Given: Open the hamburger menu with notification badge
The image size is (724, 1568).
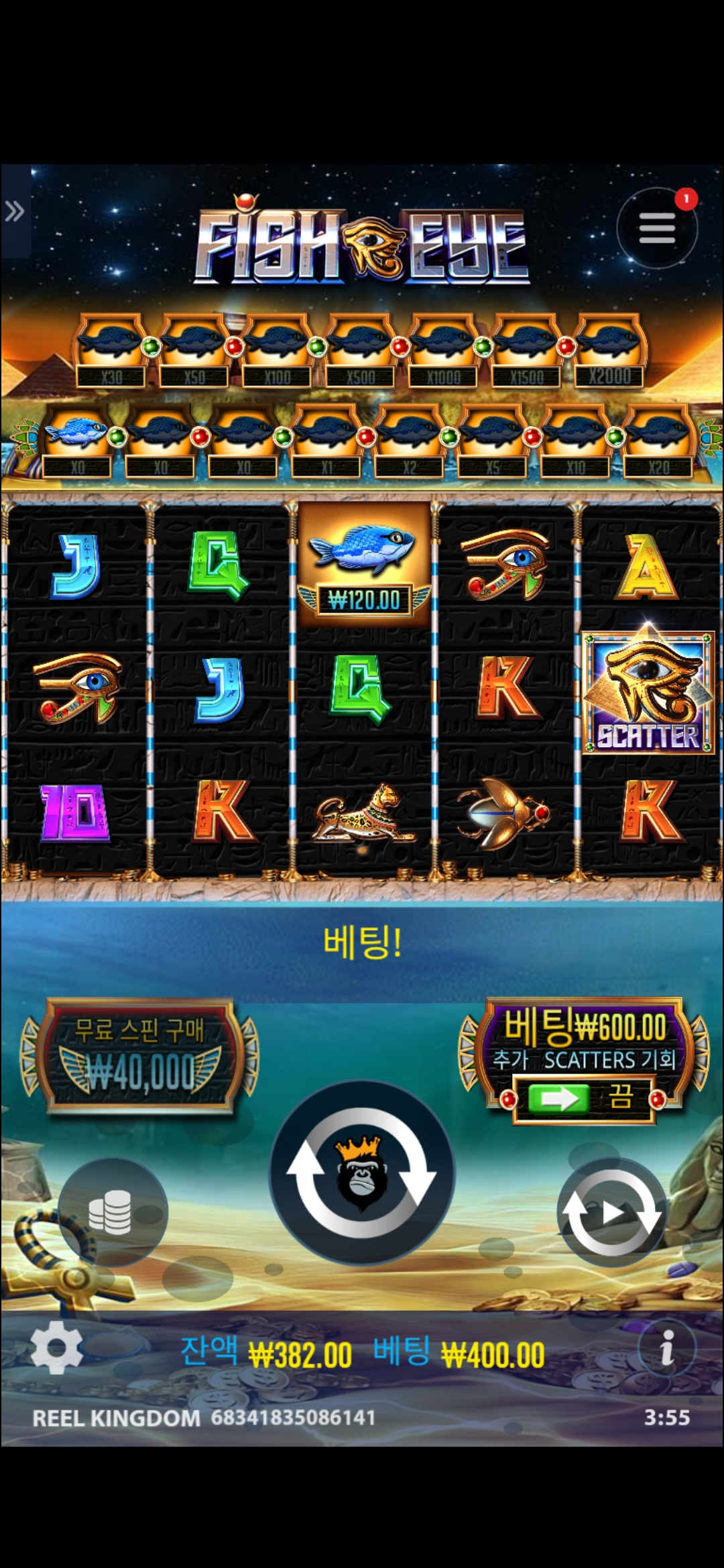Looking at the screenshot, I should [x=657, y=228].
